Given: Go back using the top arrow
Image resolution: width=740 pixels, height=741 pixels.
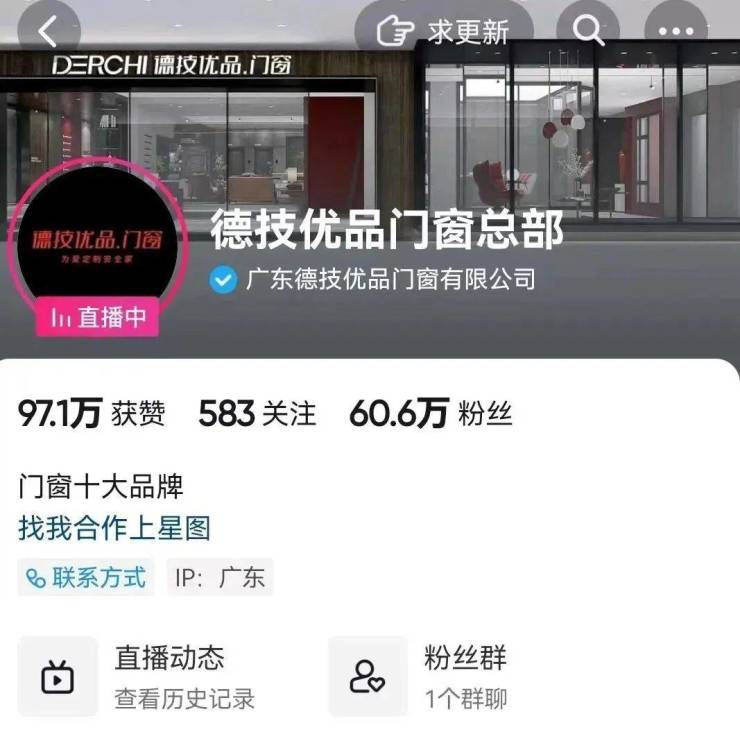Looking at the screenshot, I should [47, 30].
